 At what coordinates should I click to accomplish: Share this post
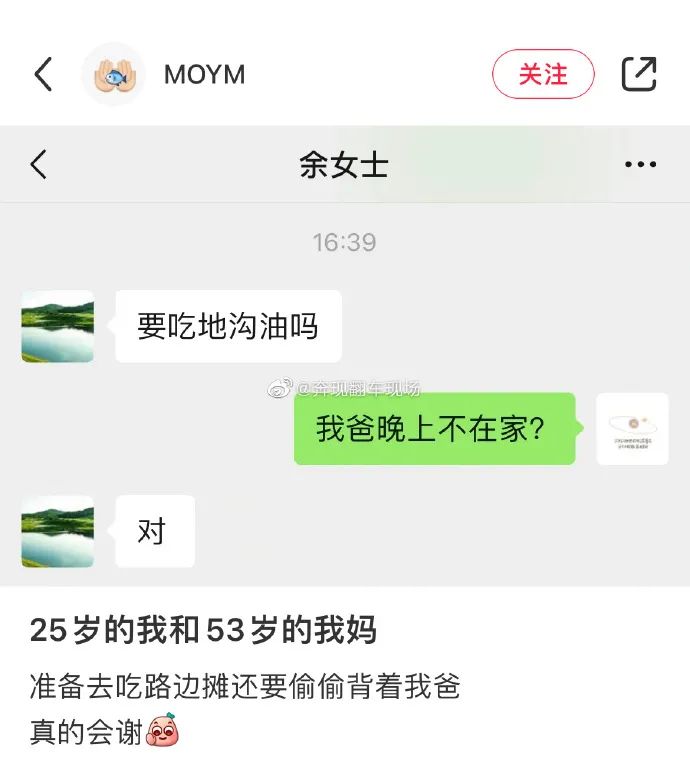(x=639, y=75)
